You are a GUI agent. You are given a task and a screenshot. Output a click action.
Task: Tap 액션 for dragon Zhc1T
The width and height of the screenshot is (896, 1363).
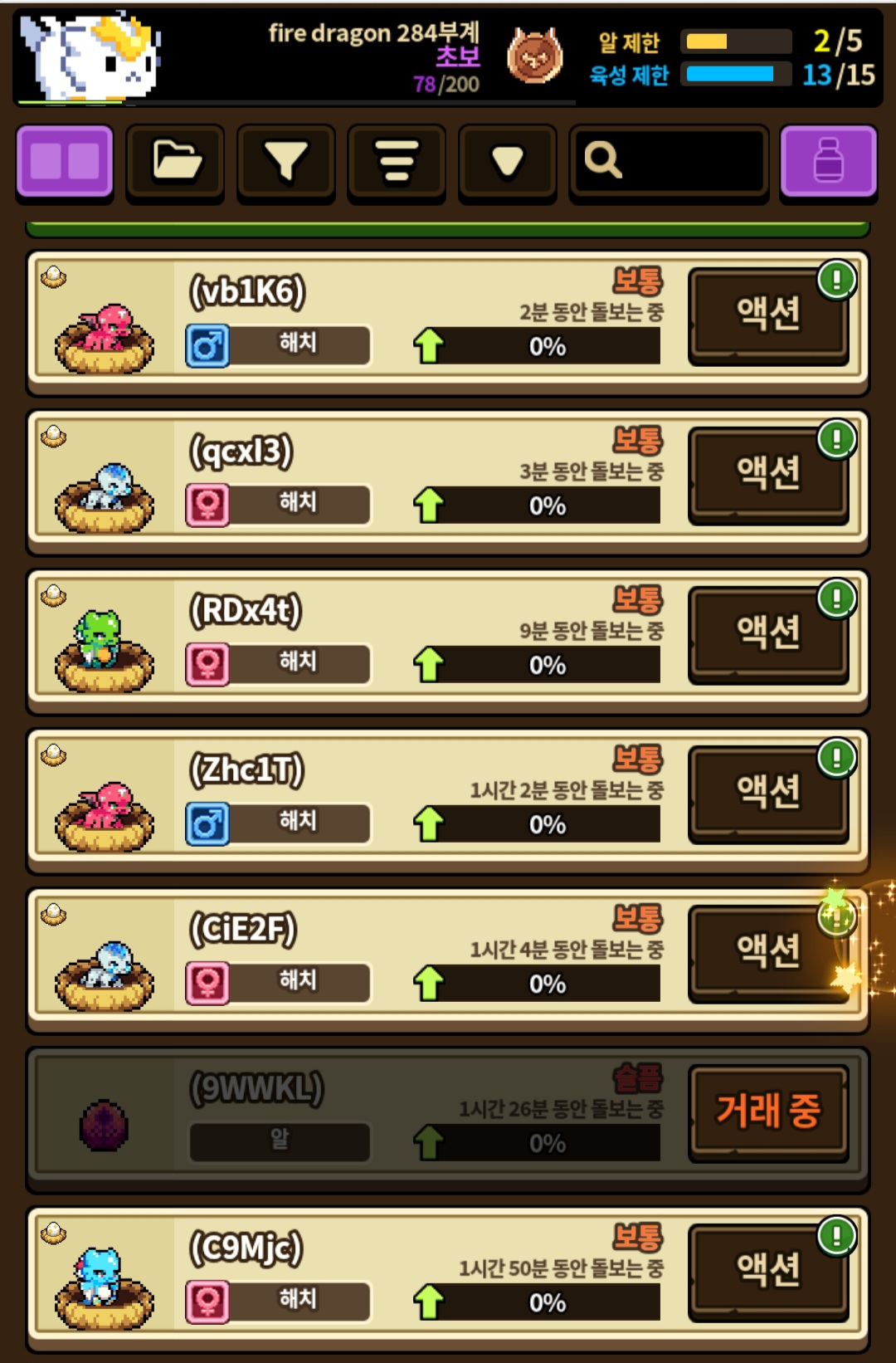pyautogui.click(x=768, y=794)
